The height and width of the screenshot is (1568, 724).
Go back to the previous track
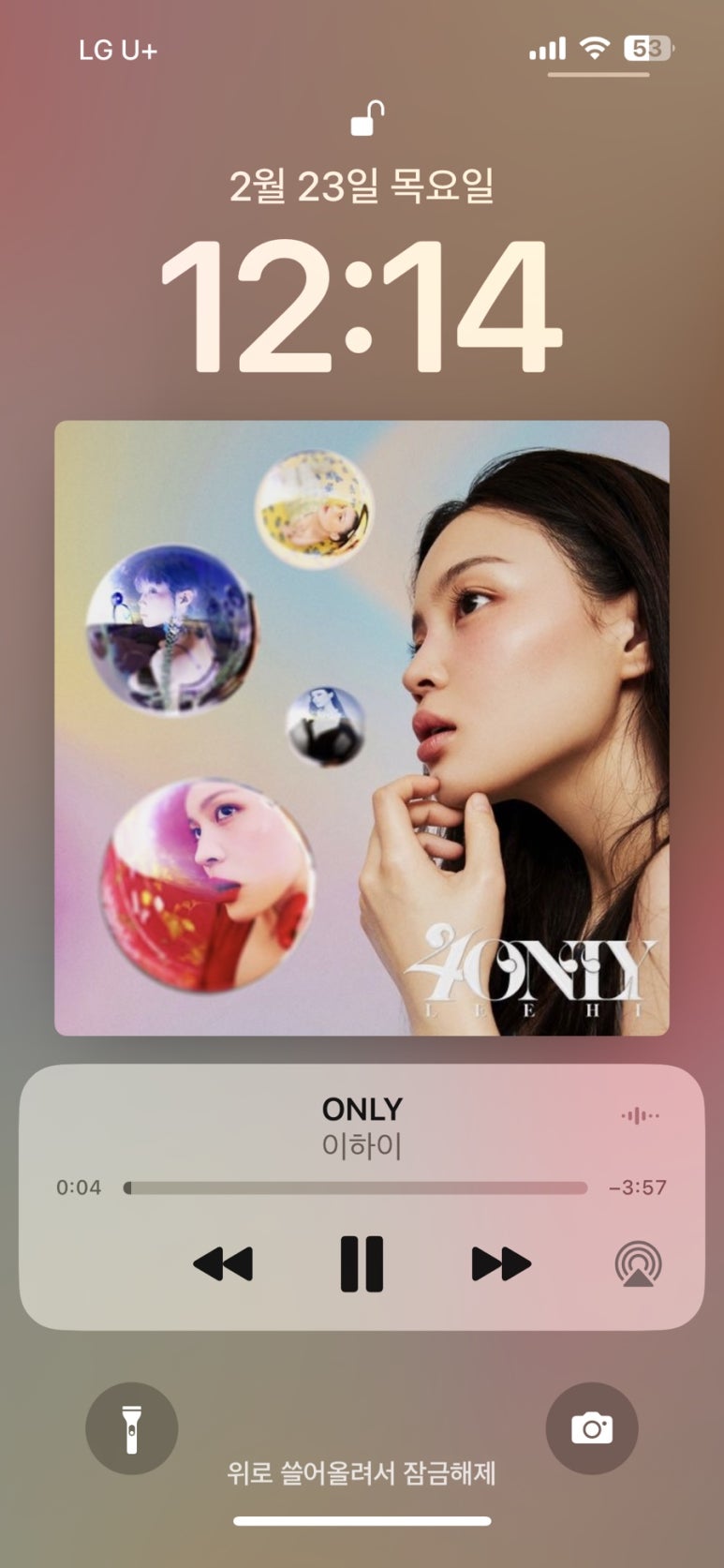(x=223, y=1263)
